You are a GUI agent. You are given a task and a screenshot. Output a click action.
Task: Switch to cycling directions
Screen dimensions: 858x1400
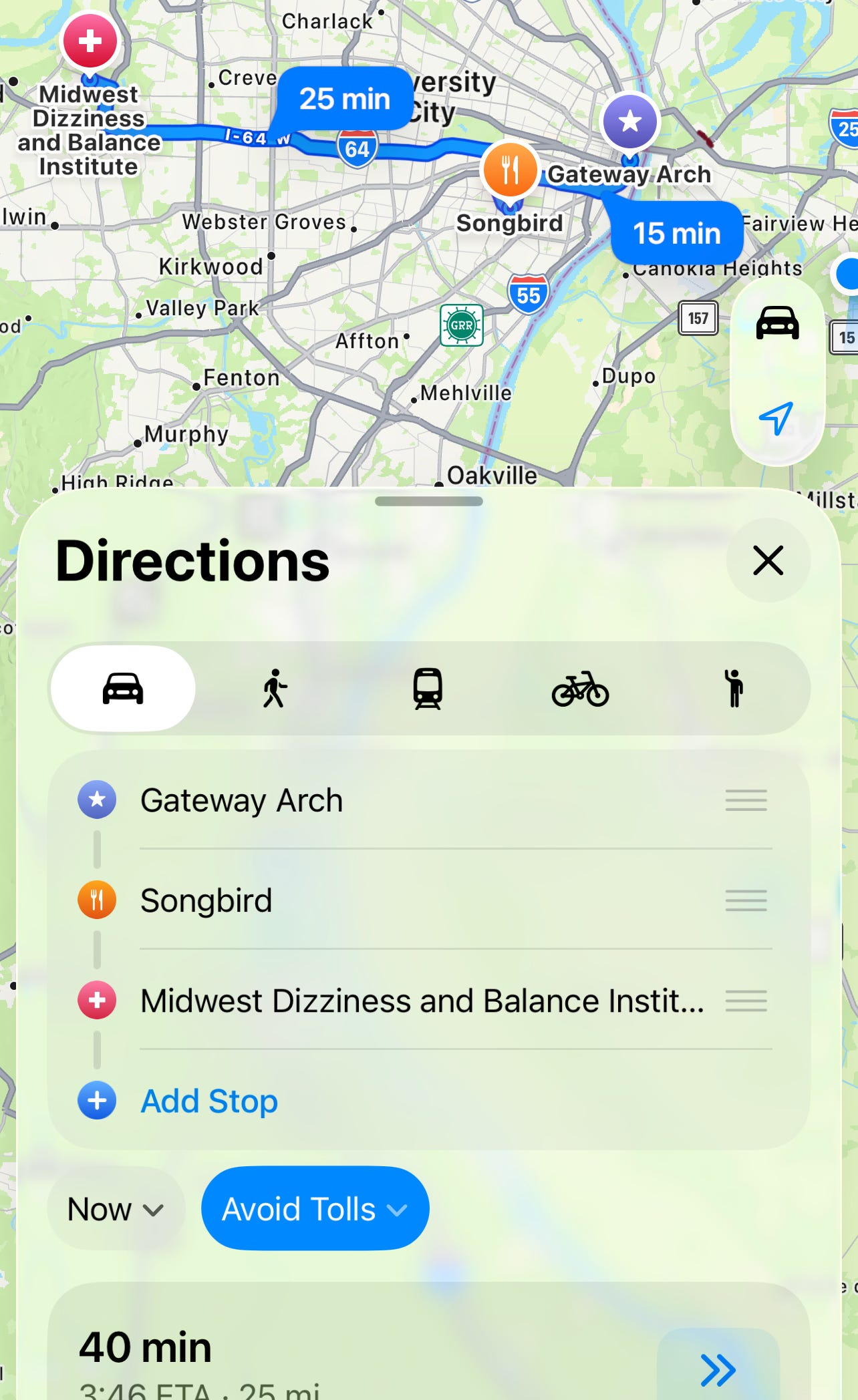click(580, 689)
